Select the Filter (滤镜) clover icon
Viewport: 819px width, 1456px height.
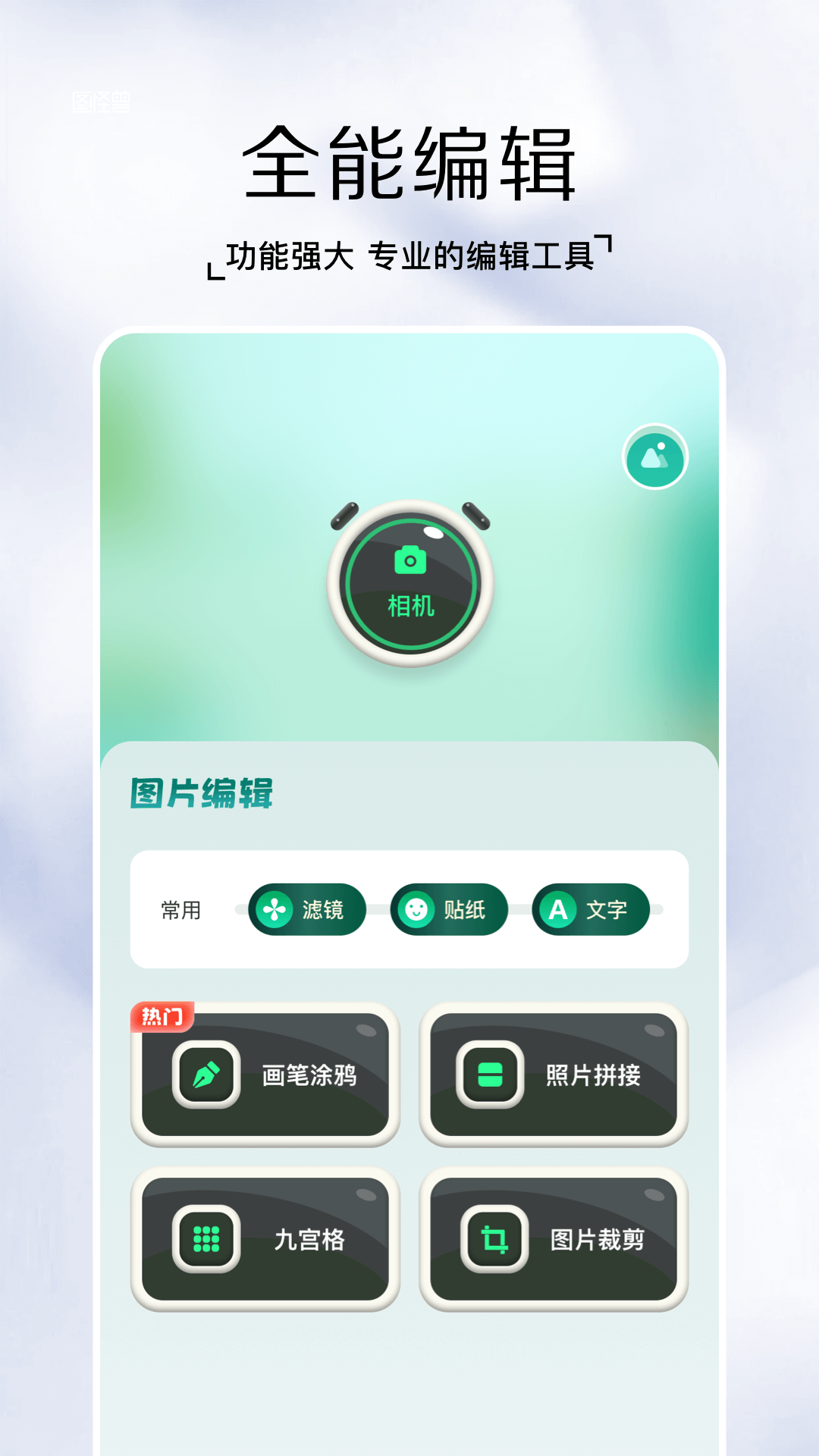click(275, 910)
